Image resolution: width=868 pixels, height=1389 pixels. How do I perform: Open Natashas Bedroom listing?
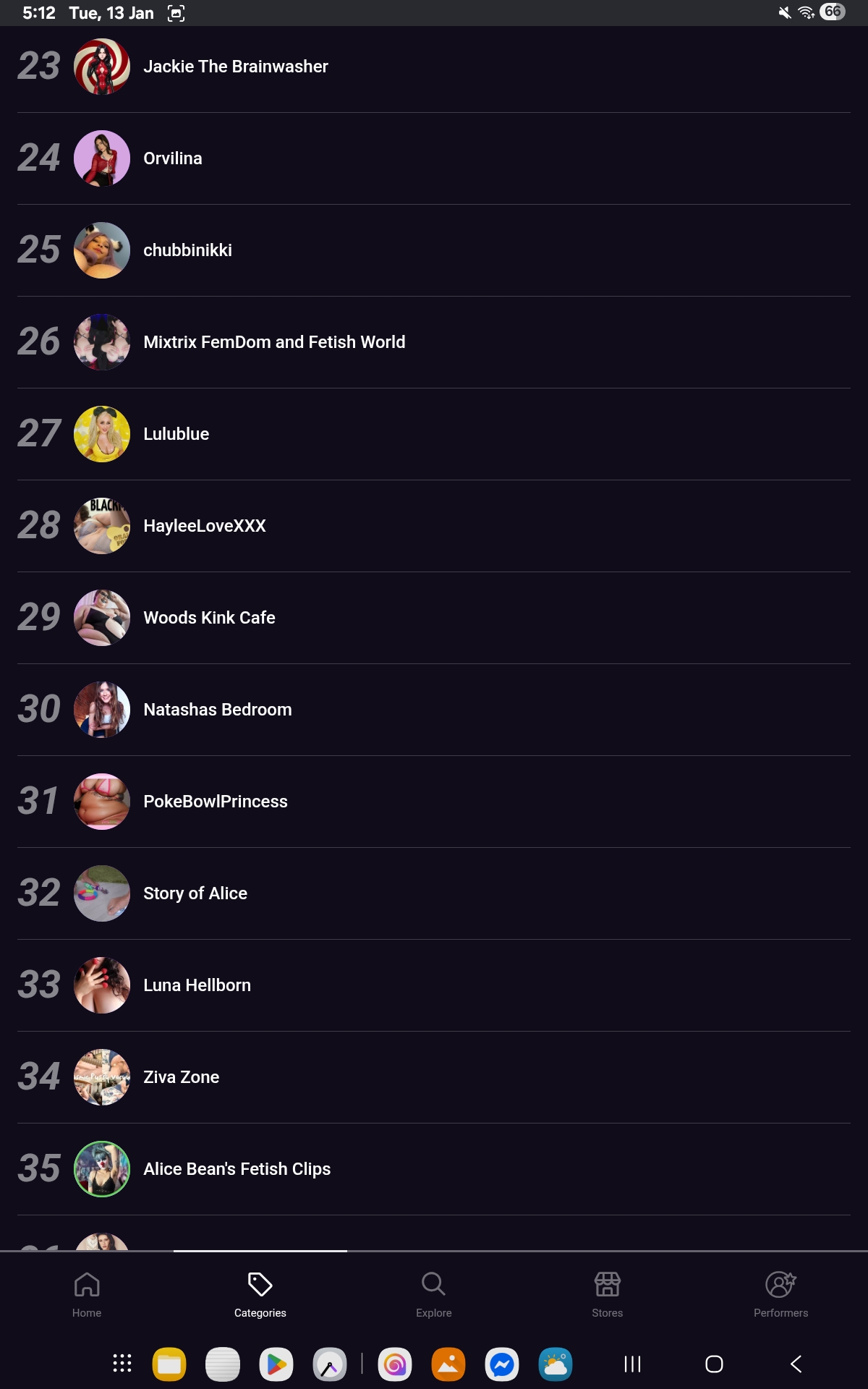click(218, 710)
